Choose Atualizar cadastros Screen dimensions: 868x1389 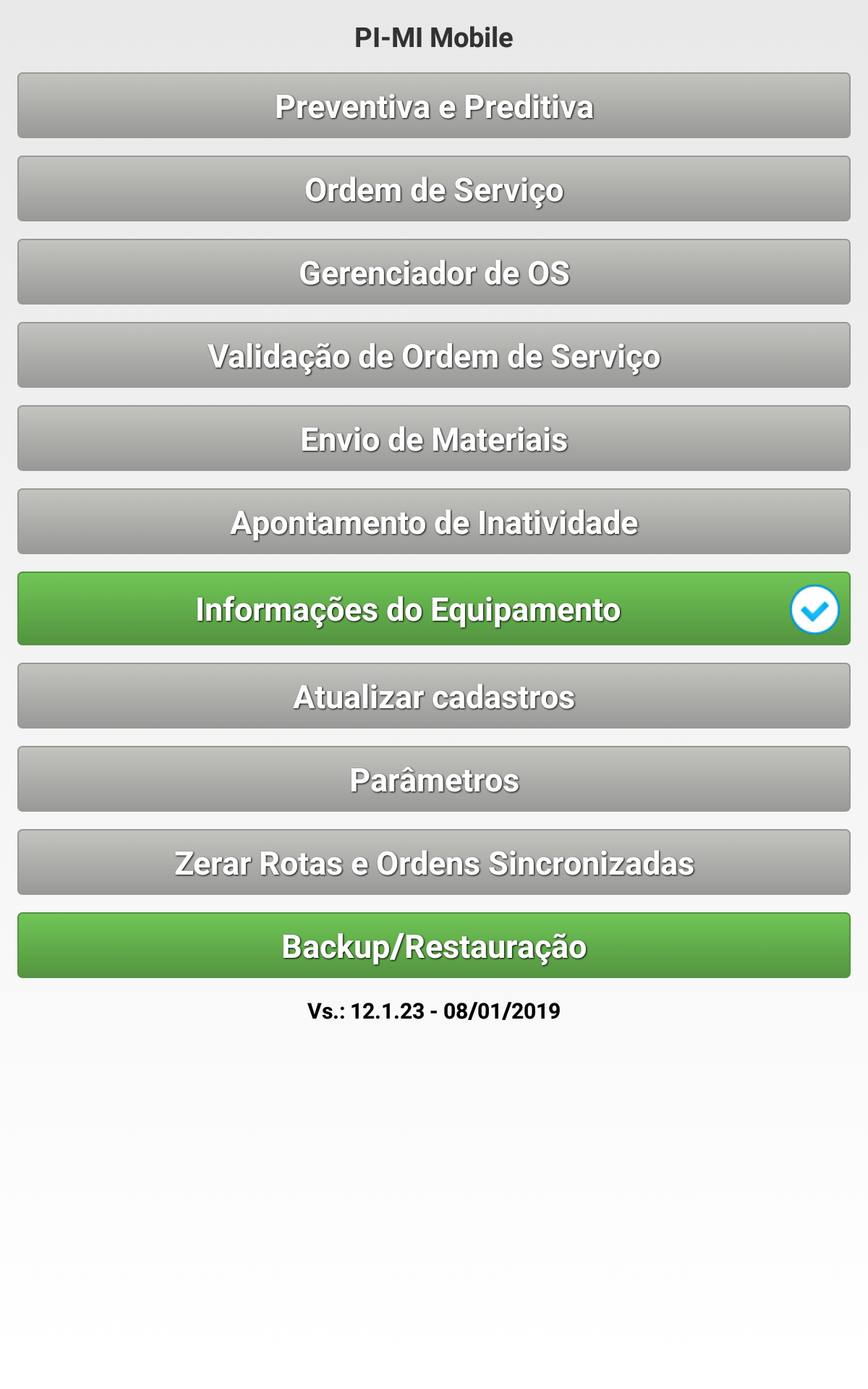click(434, 696)
